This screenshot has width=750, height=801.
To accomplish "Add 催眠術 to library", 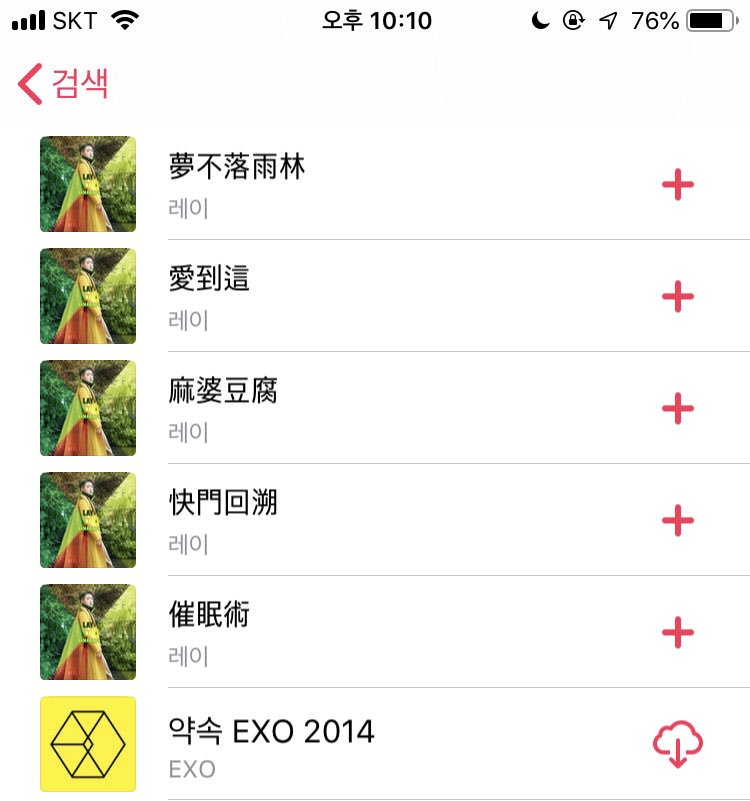I will (677, 633).
